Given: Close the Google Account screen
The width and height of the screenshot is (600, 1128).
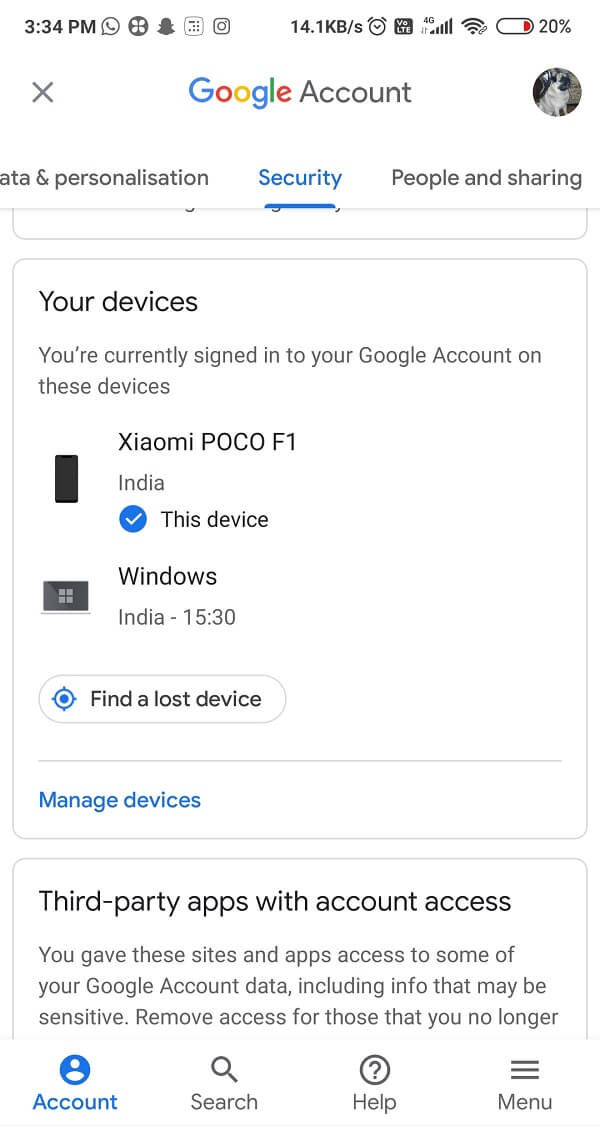Looking at the screenshot, I should tap(42, 93).
